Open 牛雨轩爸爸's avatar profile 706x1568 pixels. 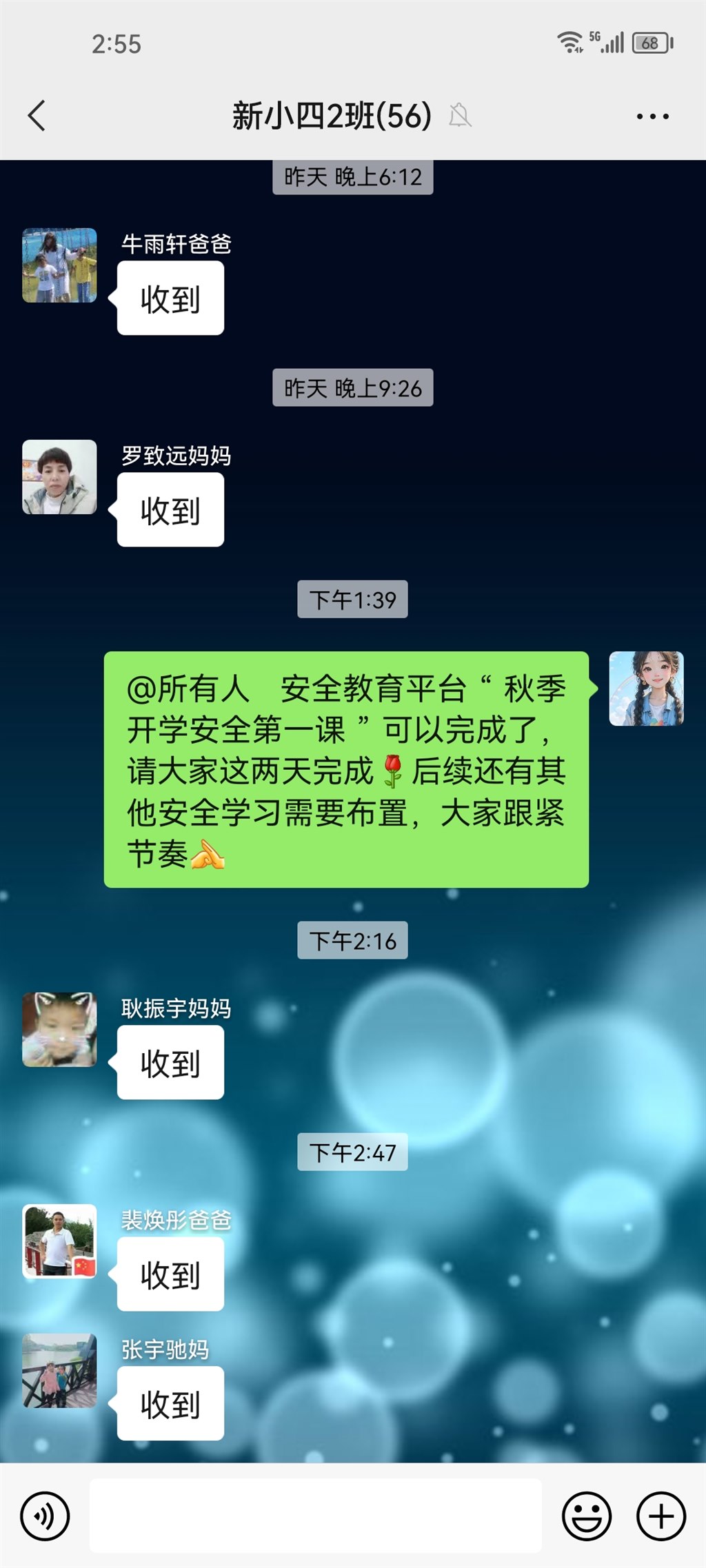click(x=59, y=265)
